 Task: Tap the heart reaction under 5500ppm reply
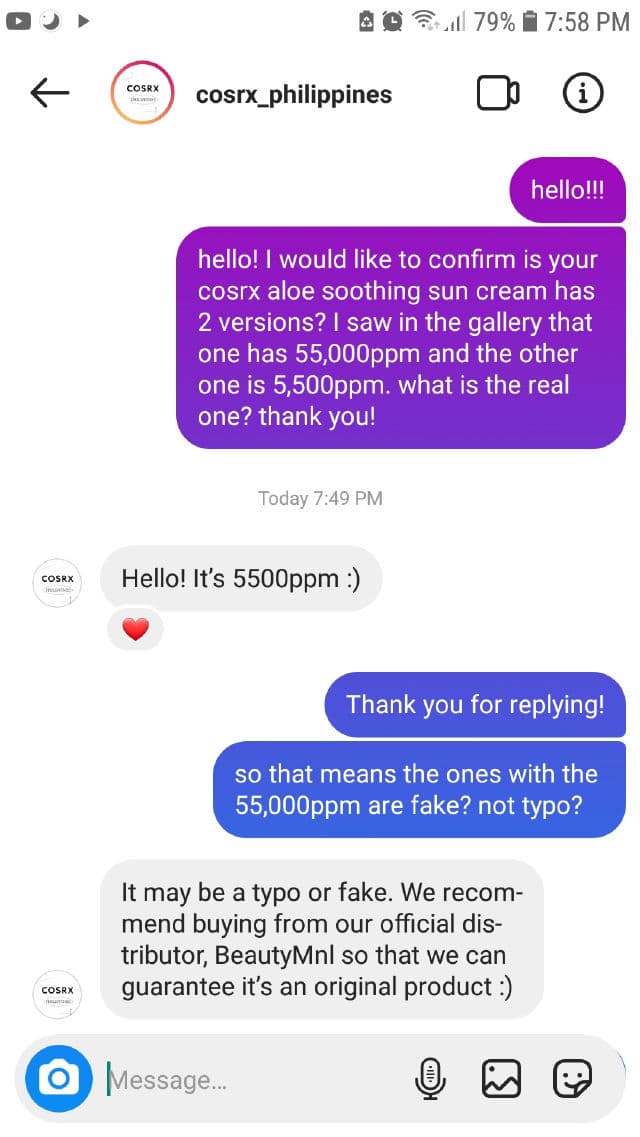pyautogui.click(x=135, y=629)
